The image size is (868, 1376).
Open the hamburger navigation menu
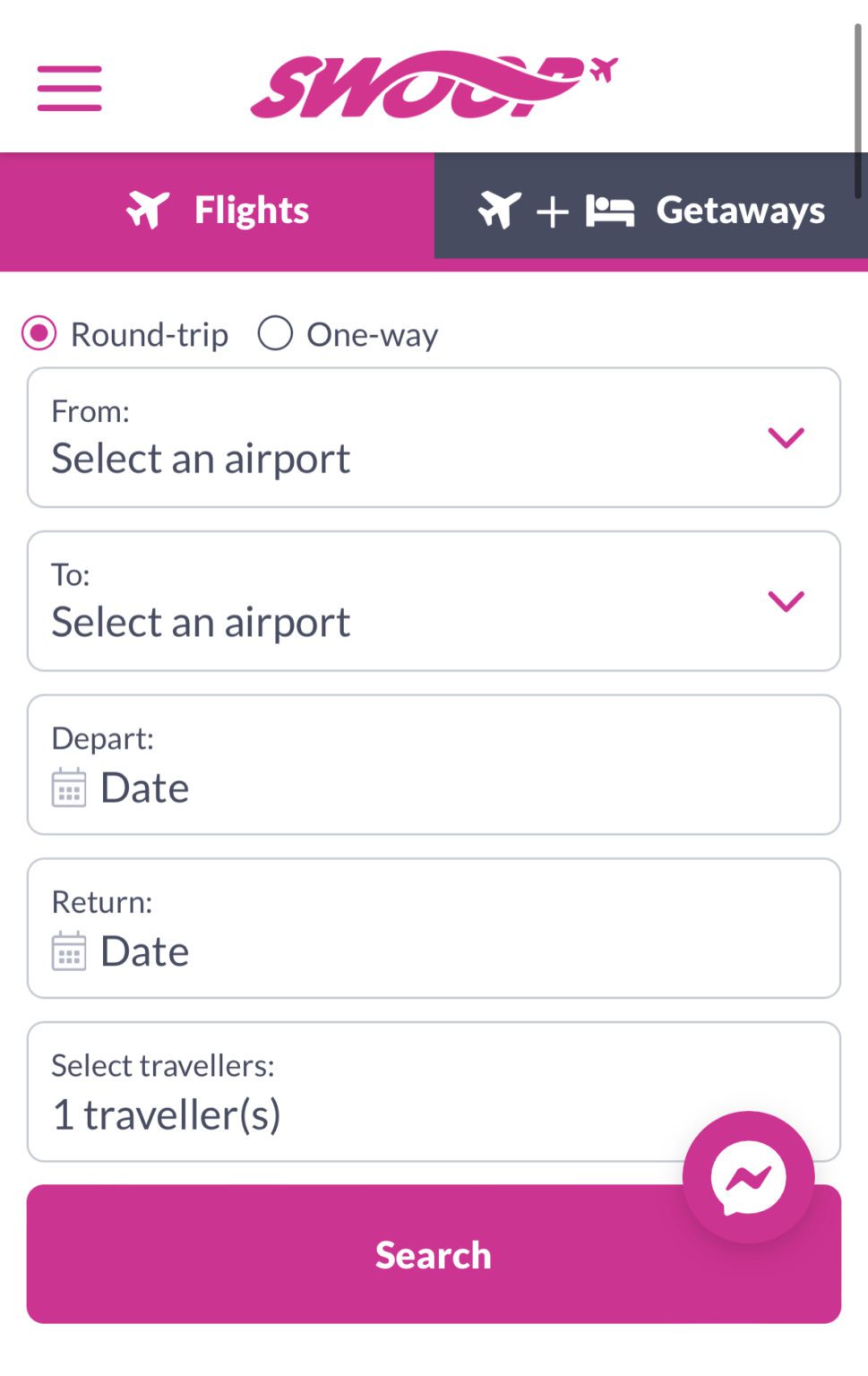point(69,89)
